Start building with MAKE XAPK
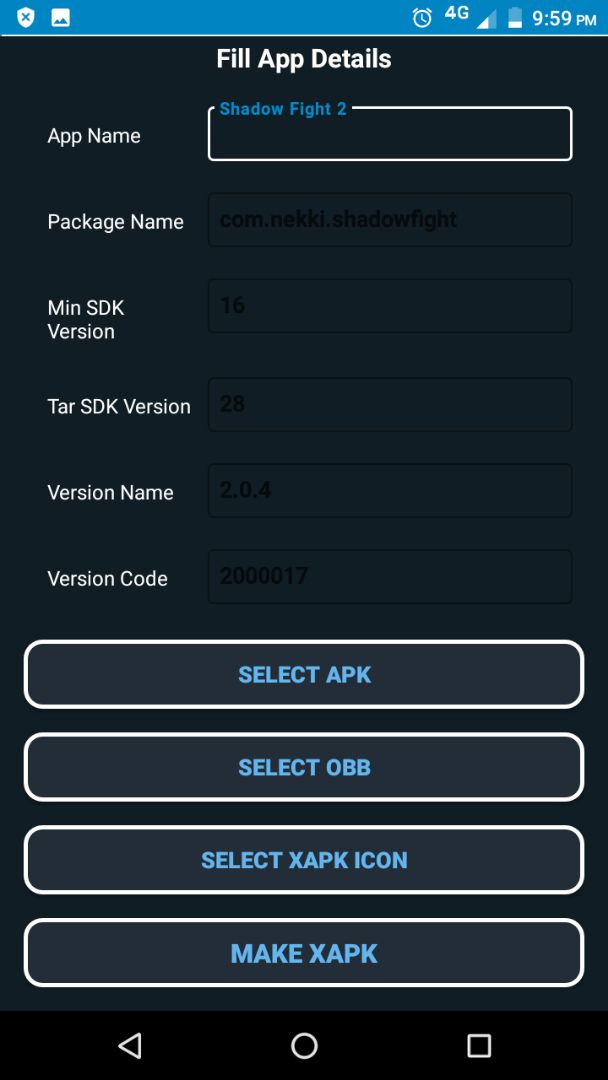 tap(304, 953)
